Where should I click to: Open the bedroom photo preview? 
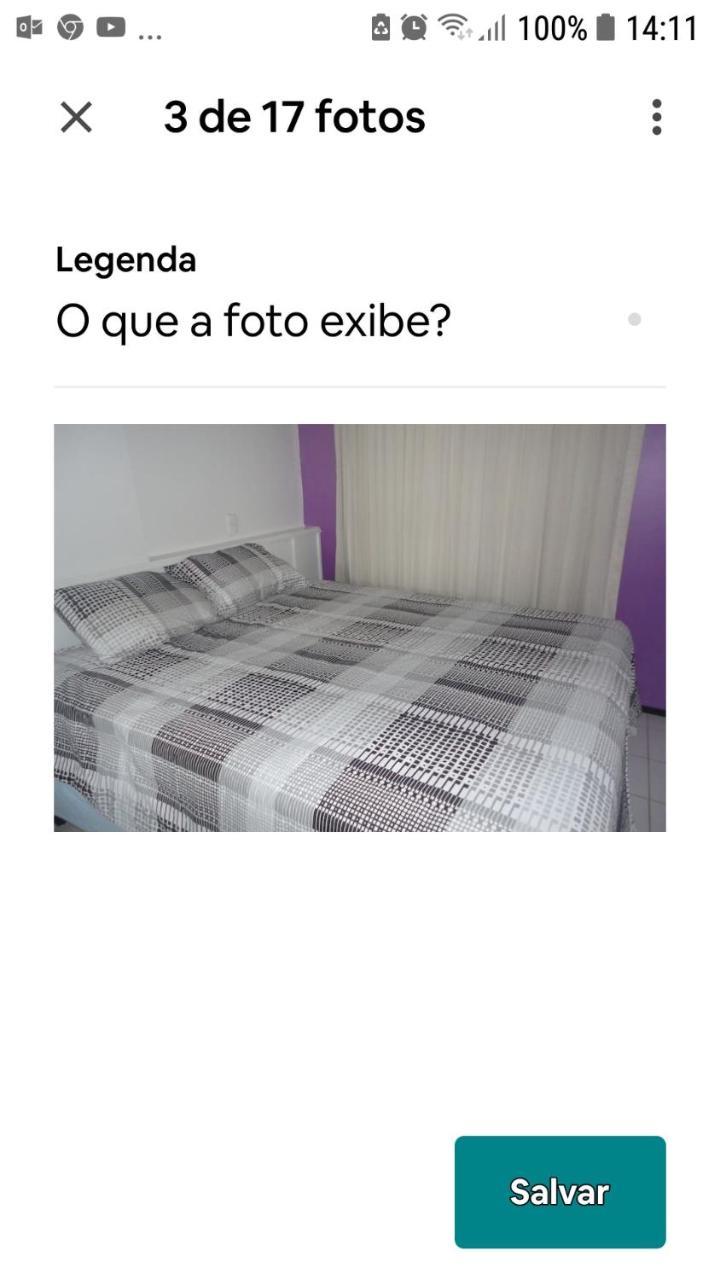point(359,627)
